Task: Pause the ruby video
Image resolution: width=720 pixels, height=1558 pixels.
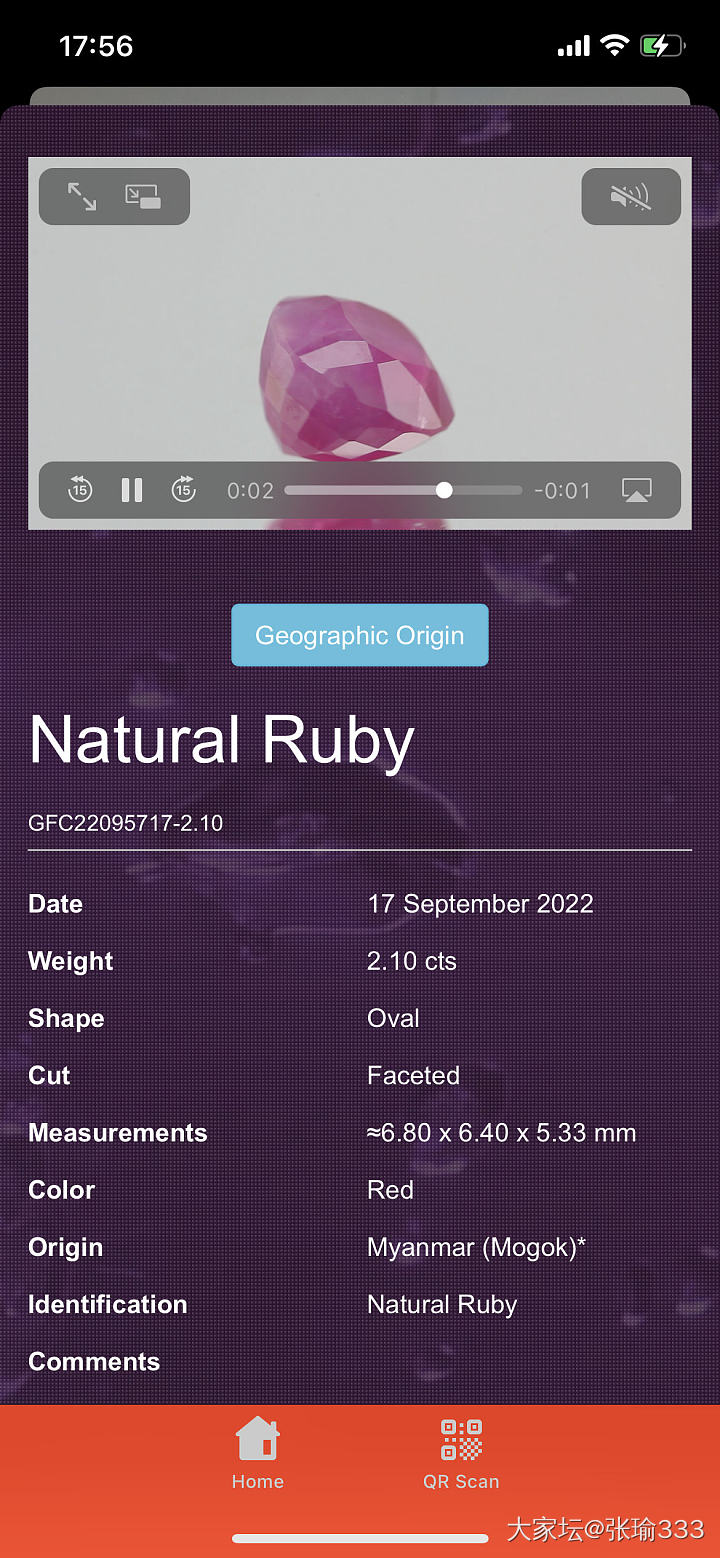Action: click(132, 490)
